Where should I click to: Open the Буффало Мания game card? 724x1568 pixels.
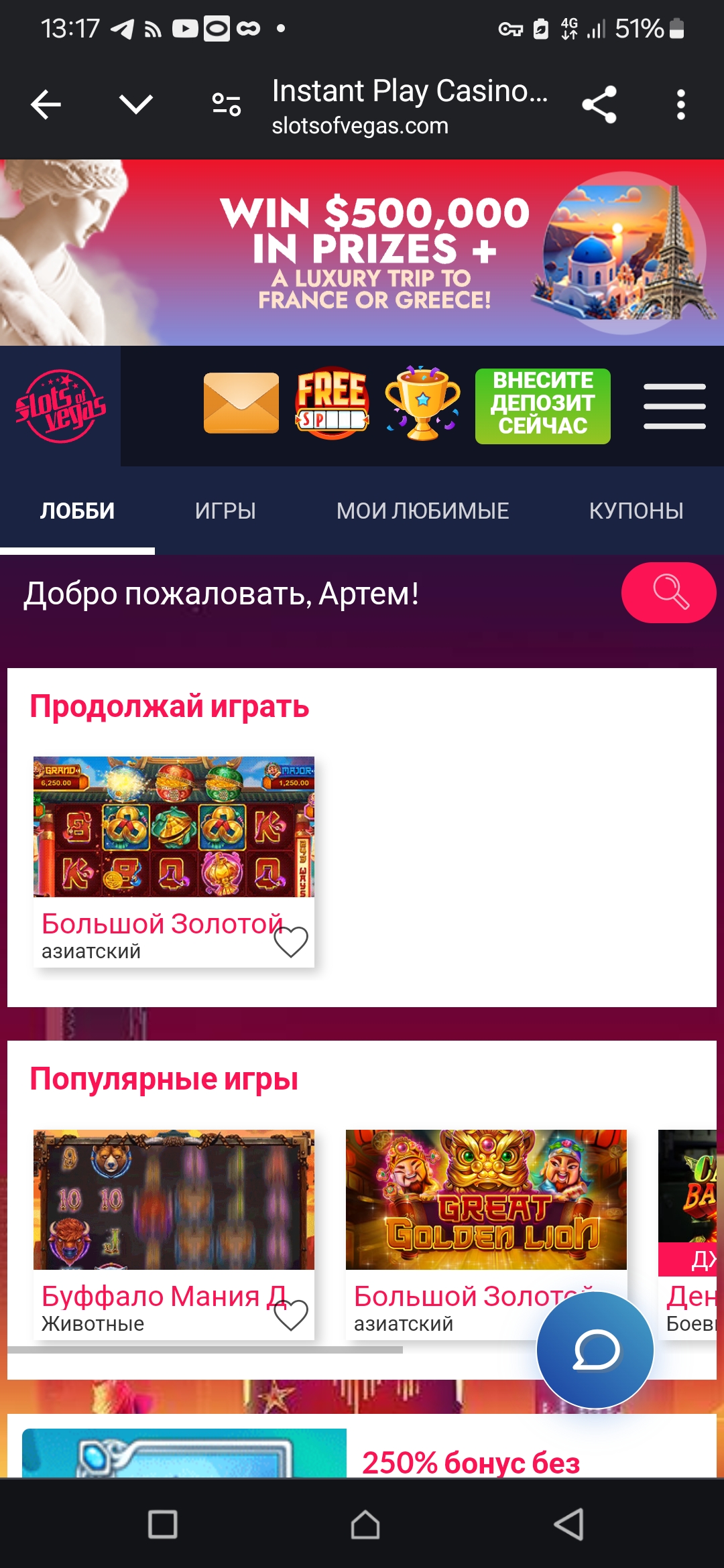click(174, 1200)
